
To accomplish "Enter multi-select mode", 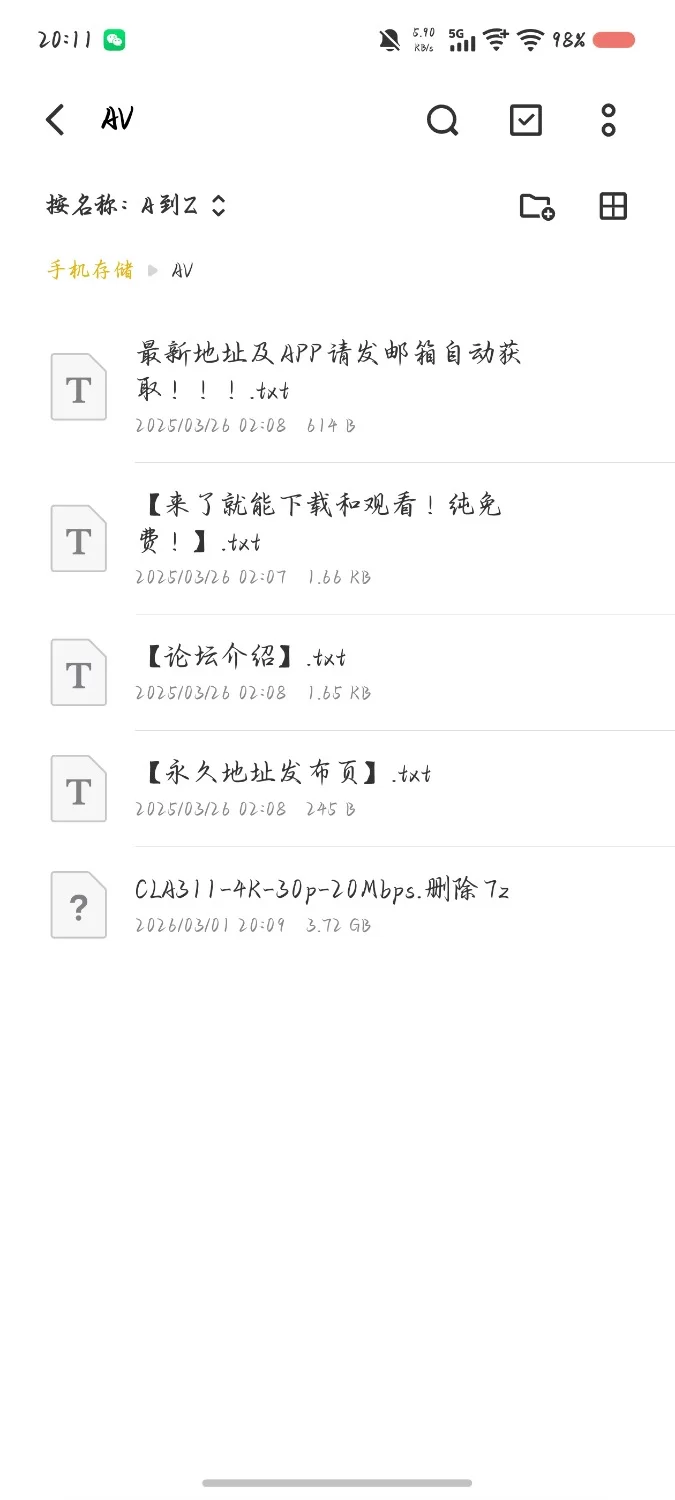I will [x=526, y=120].
